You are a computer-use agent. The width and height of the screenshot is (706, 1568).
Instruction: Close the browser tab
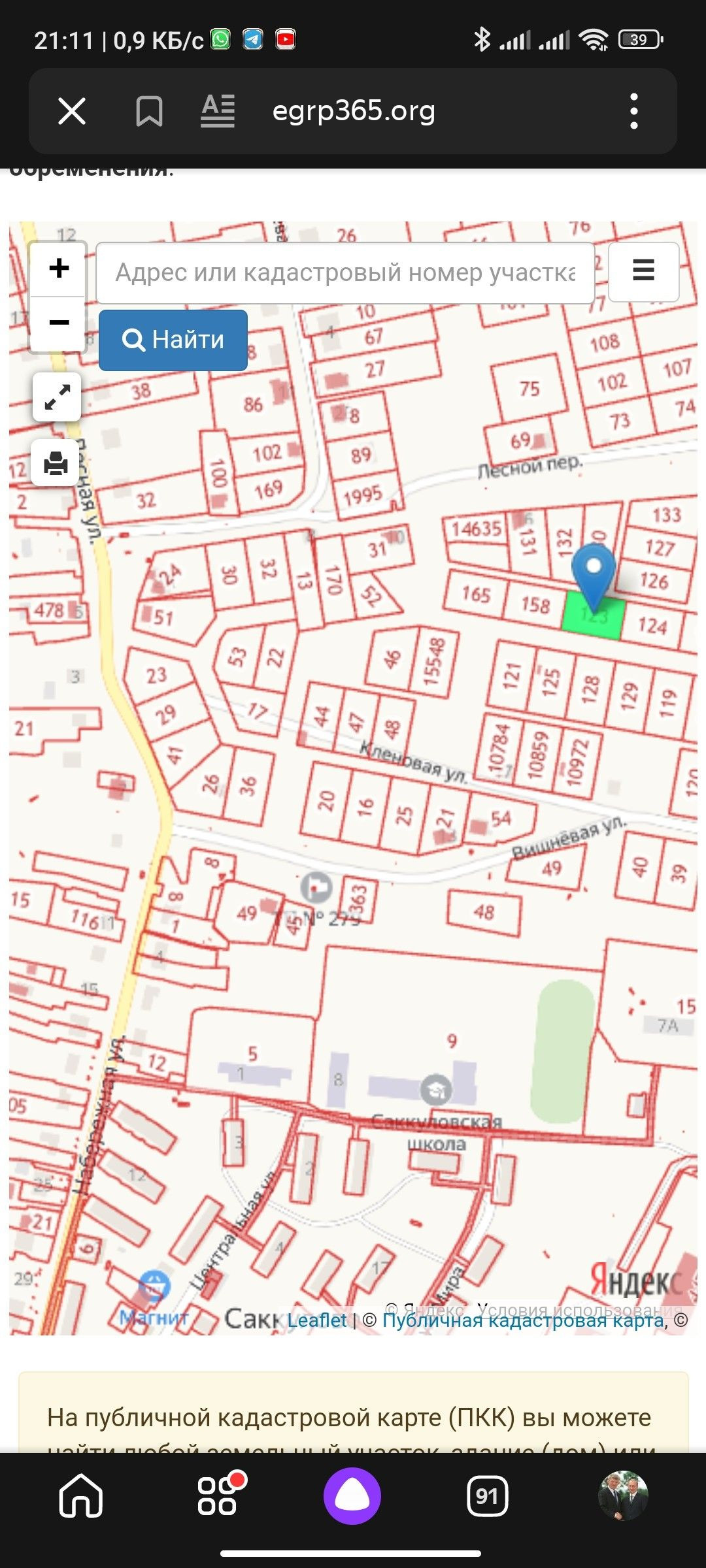point(72,111)
